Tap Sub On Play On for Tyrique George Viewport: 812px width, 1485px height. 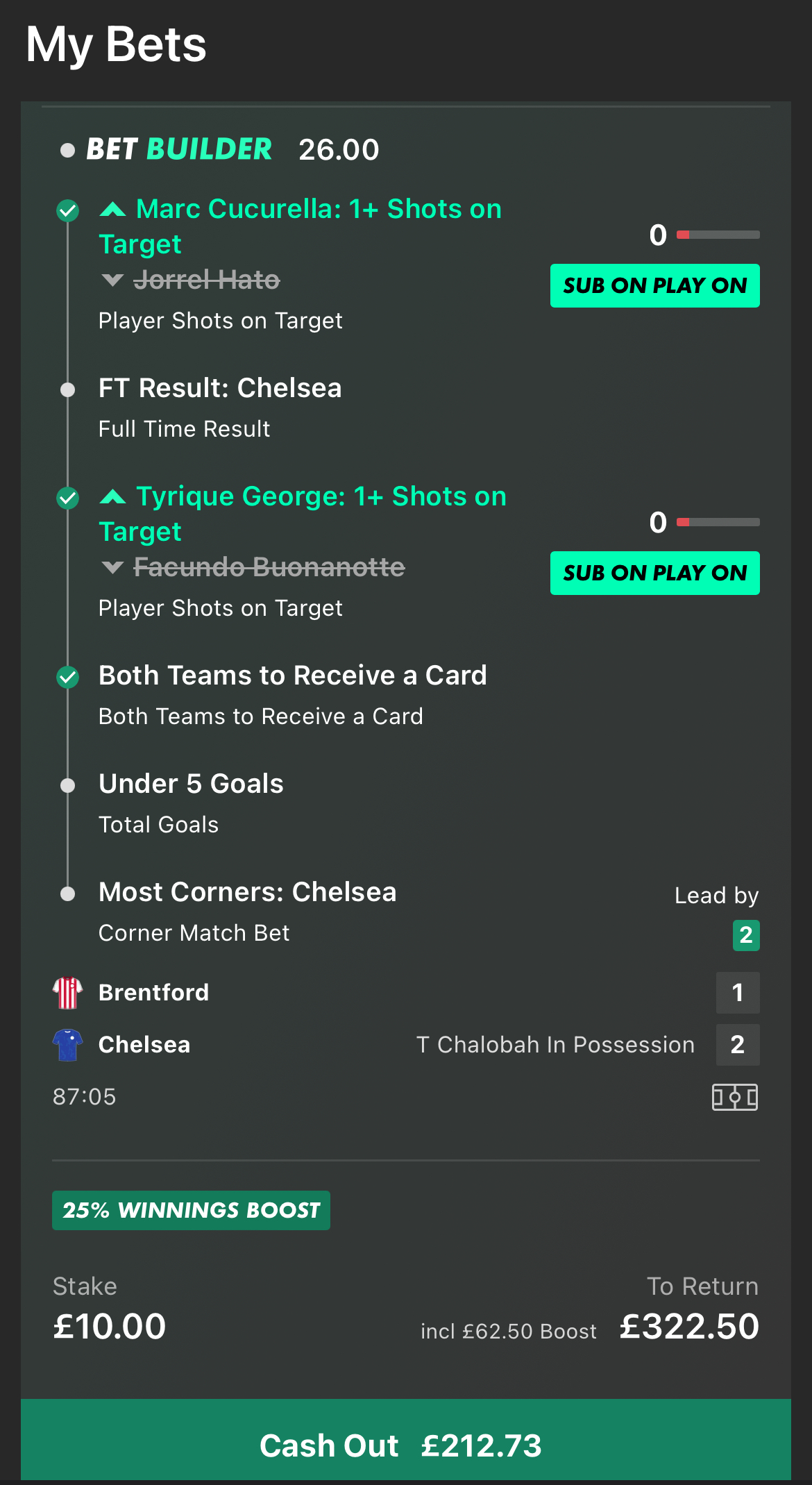654,573
